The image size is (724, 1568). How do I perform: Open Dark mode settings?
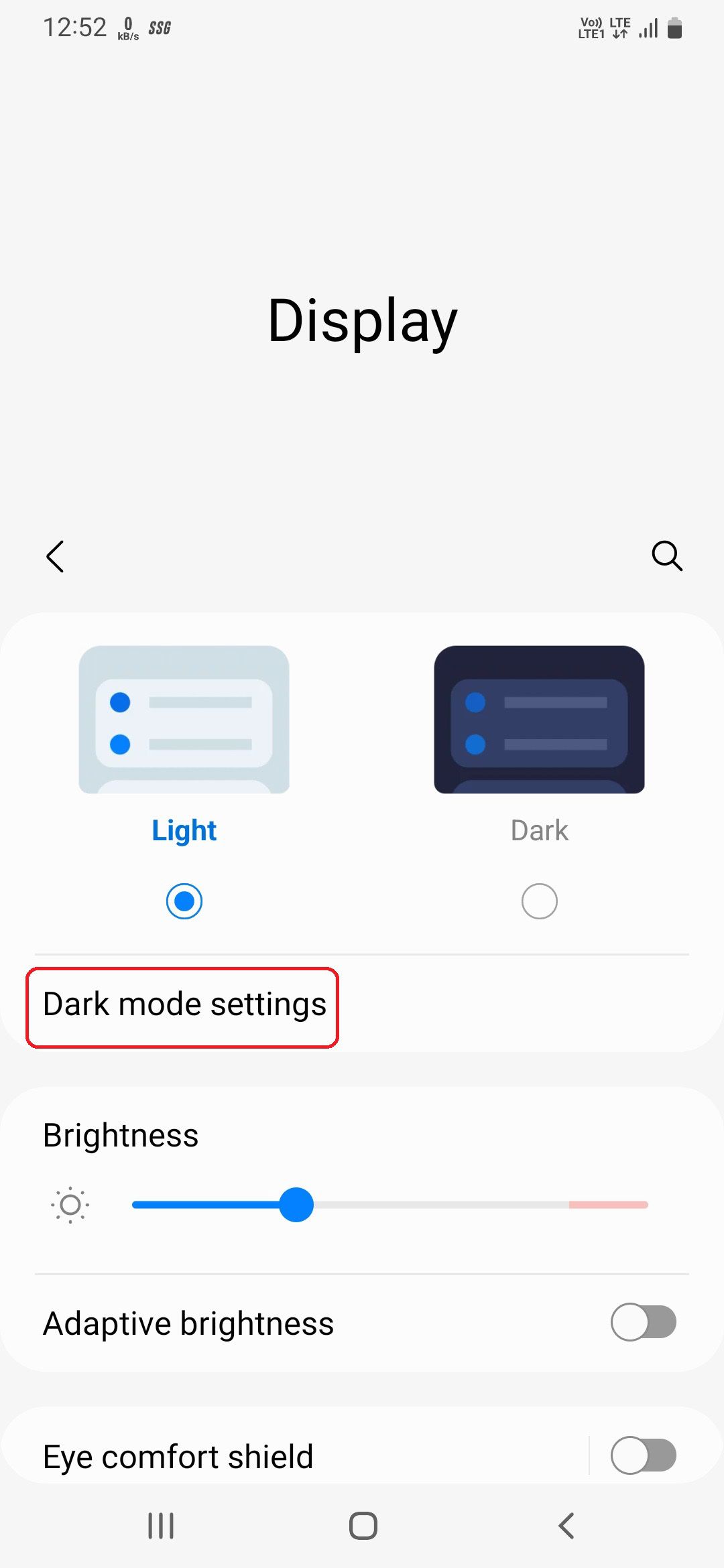click(x=184, y=1004)
